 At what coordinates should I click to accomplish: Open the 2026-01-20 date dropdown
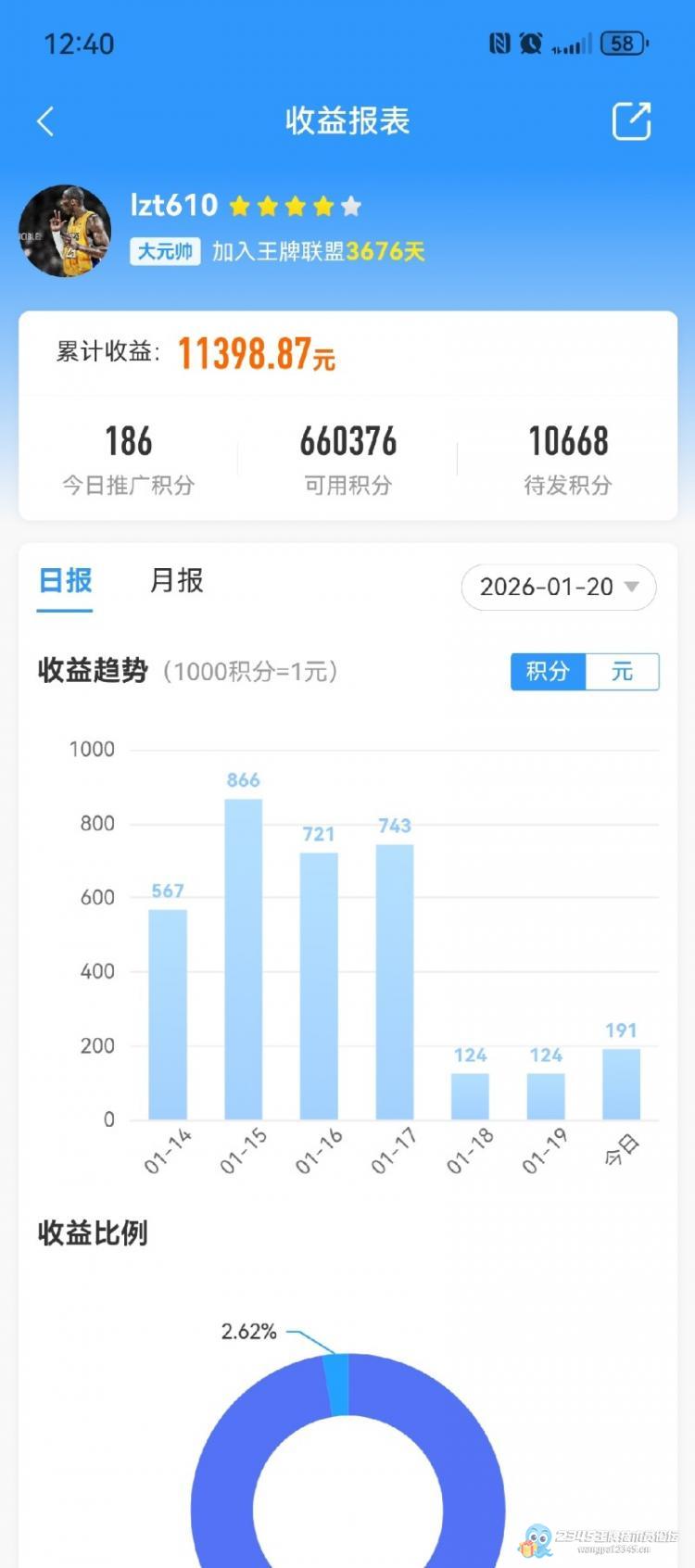[559, 587]
